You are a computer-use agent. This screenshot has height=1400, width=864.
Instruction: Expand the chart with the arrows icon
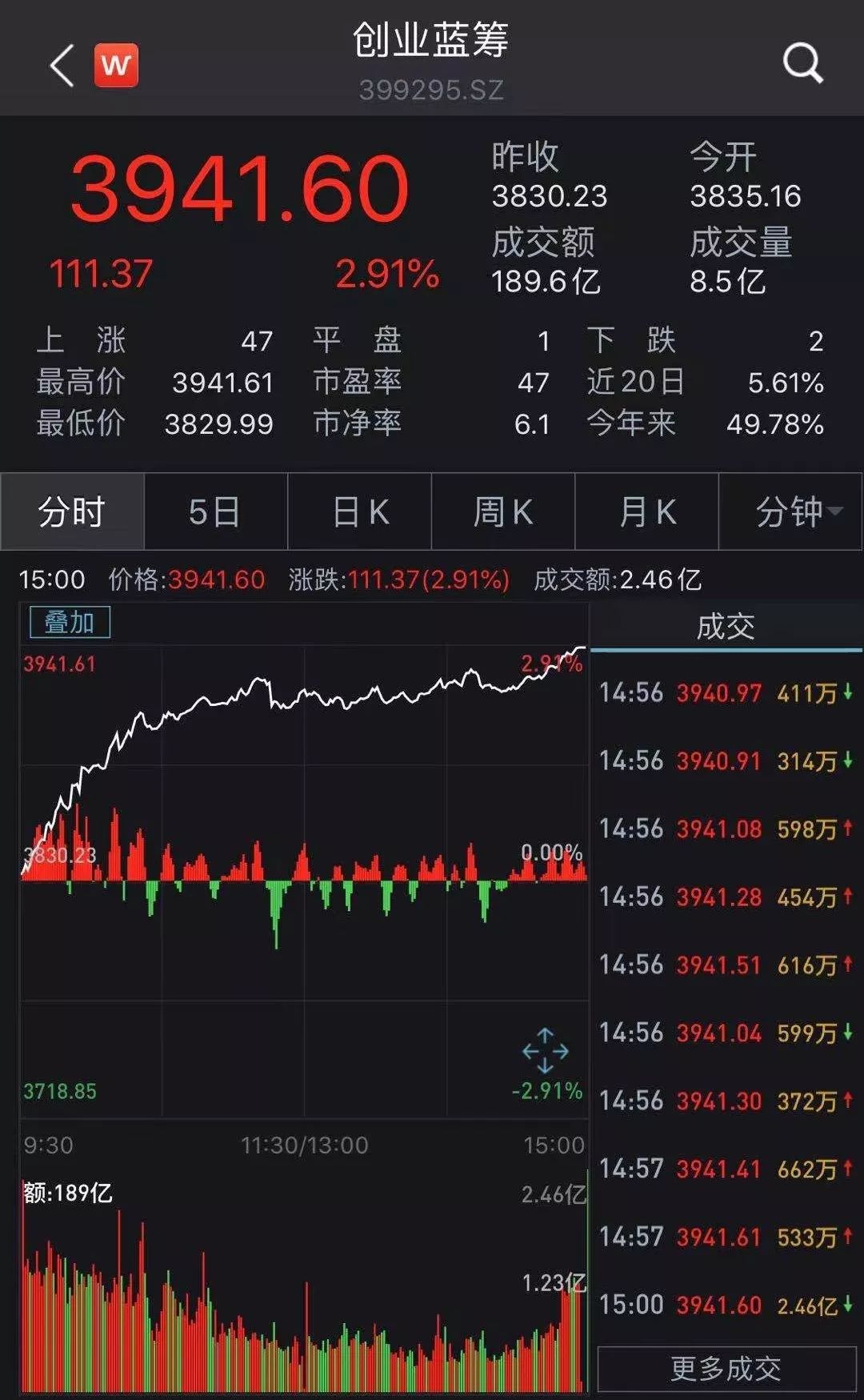[546, 1050]
